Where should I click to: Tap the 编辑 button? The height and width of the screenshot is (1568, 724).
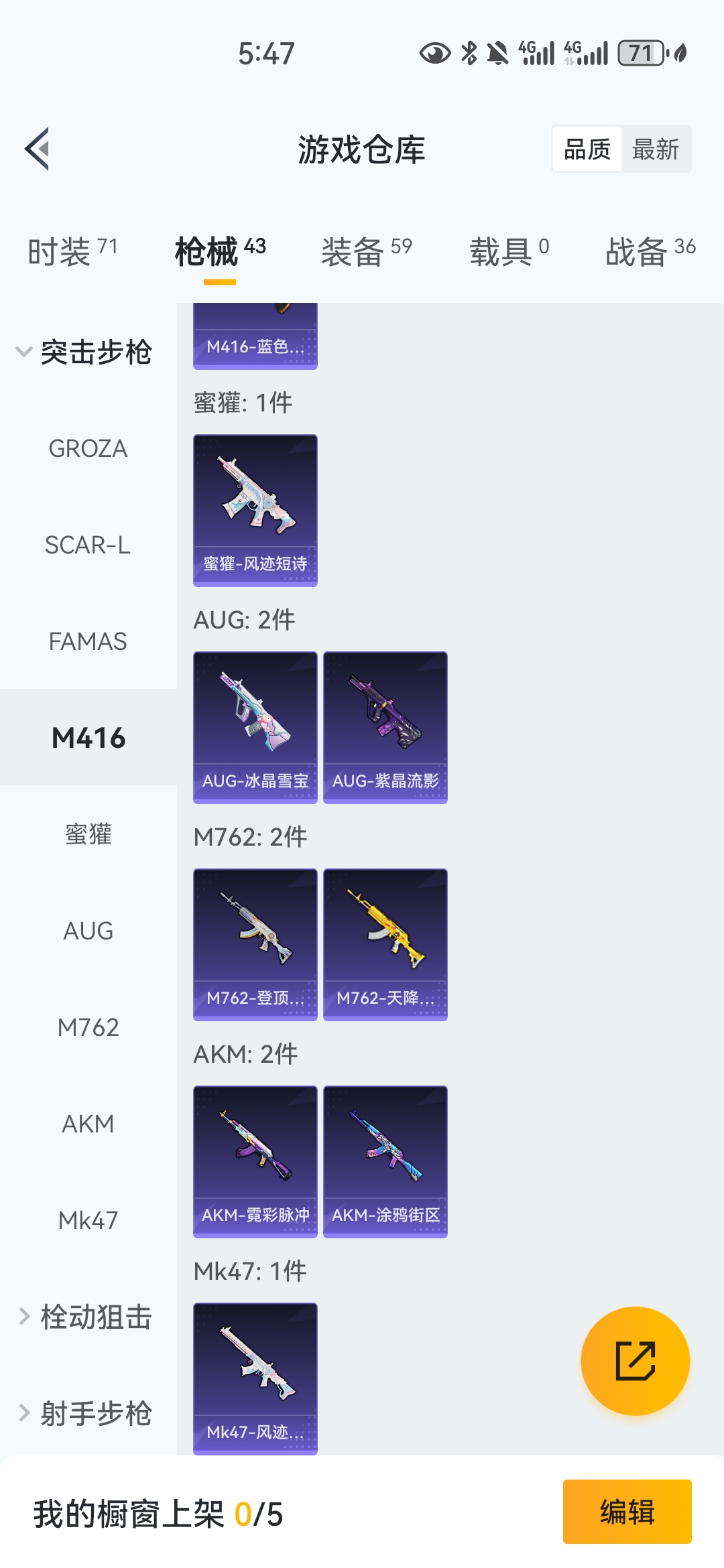627,1512
